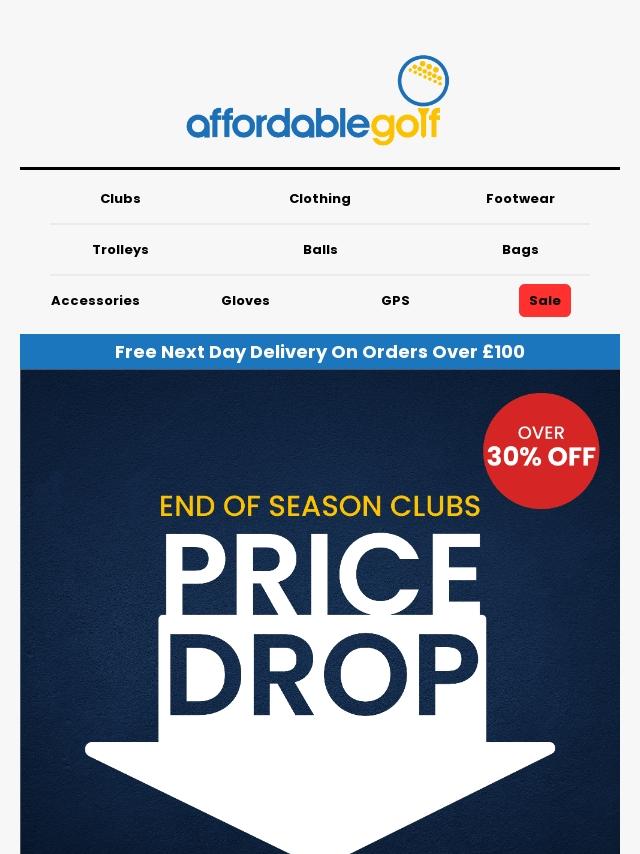The image size is (640, 854).
Task: Go to the GPS category
Action: [x=395, y=301]
